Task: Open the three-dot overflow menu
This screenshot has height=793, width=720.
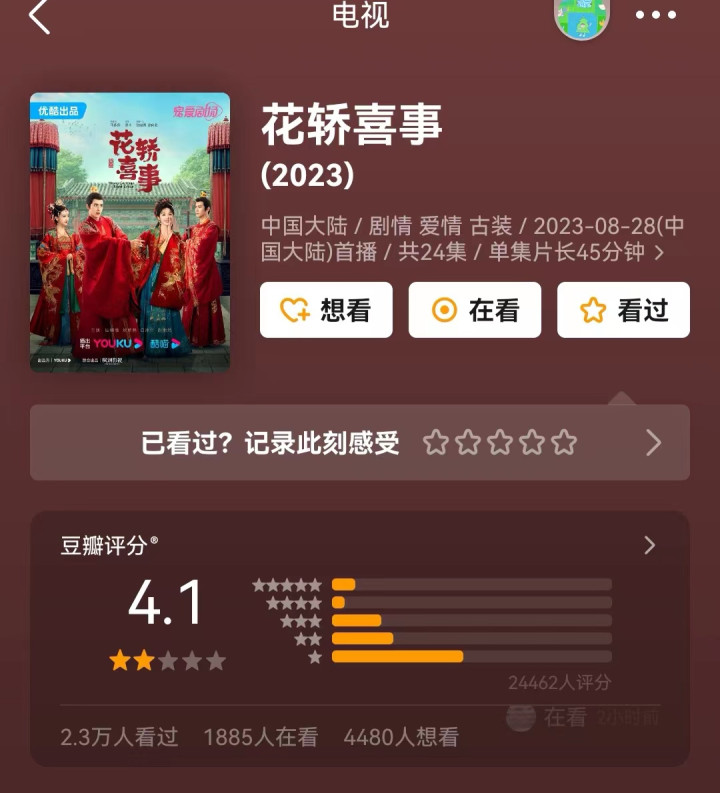Action: coord(656,15)
